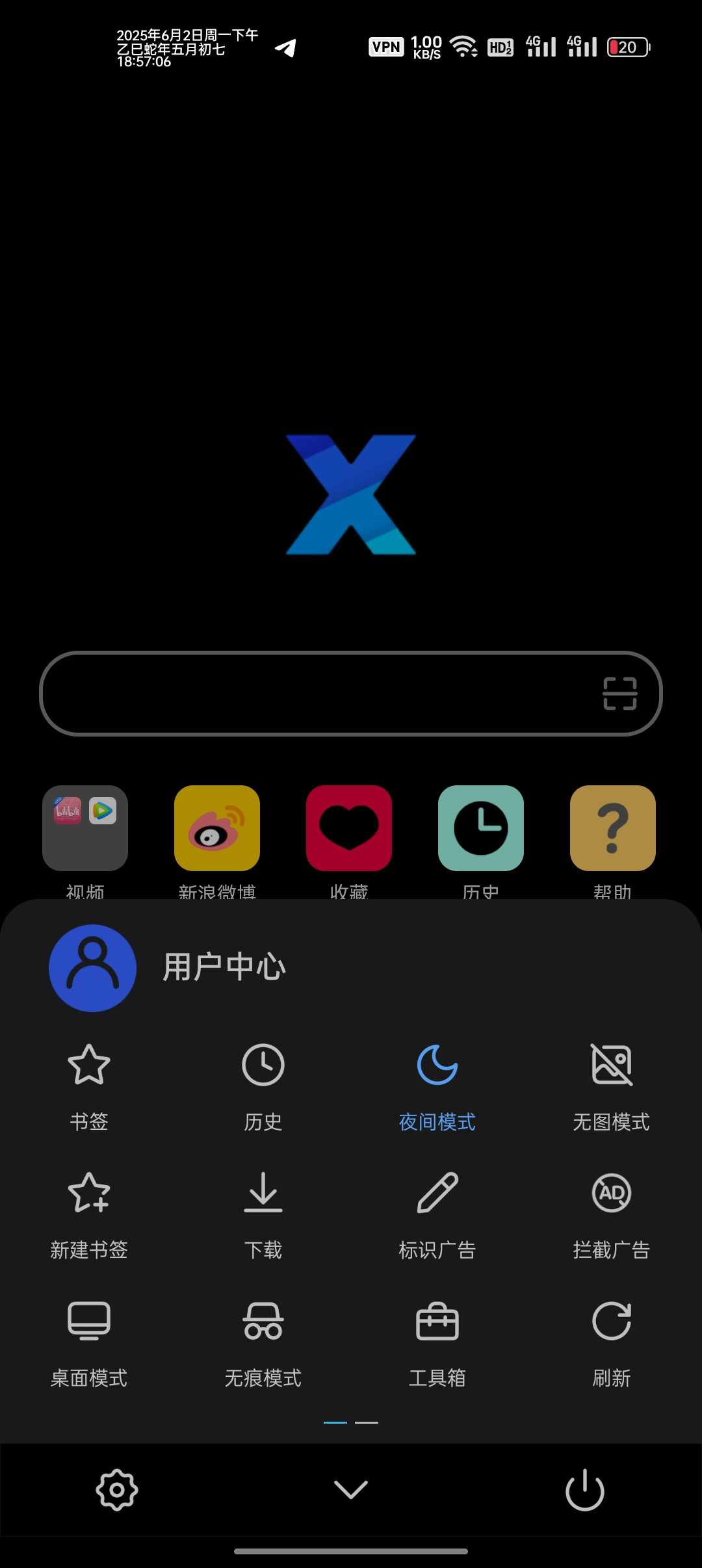The height and width of the screenshot is (1568, 702).
Task: Tap 刷新 to reload the page
Action: click(x=612, y=1344)
